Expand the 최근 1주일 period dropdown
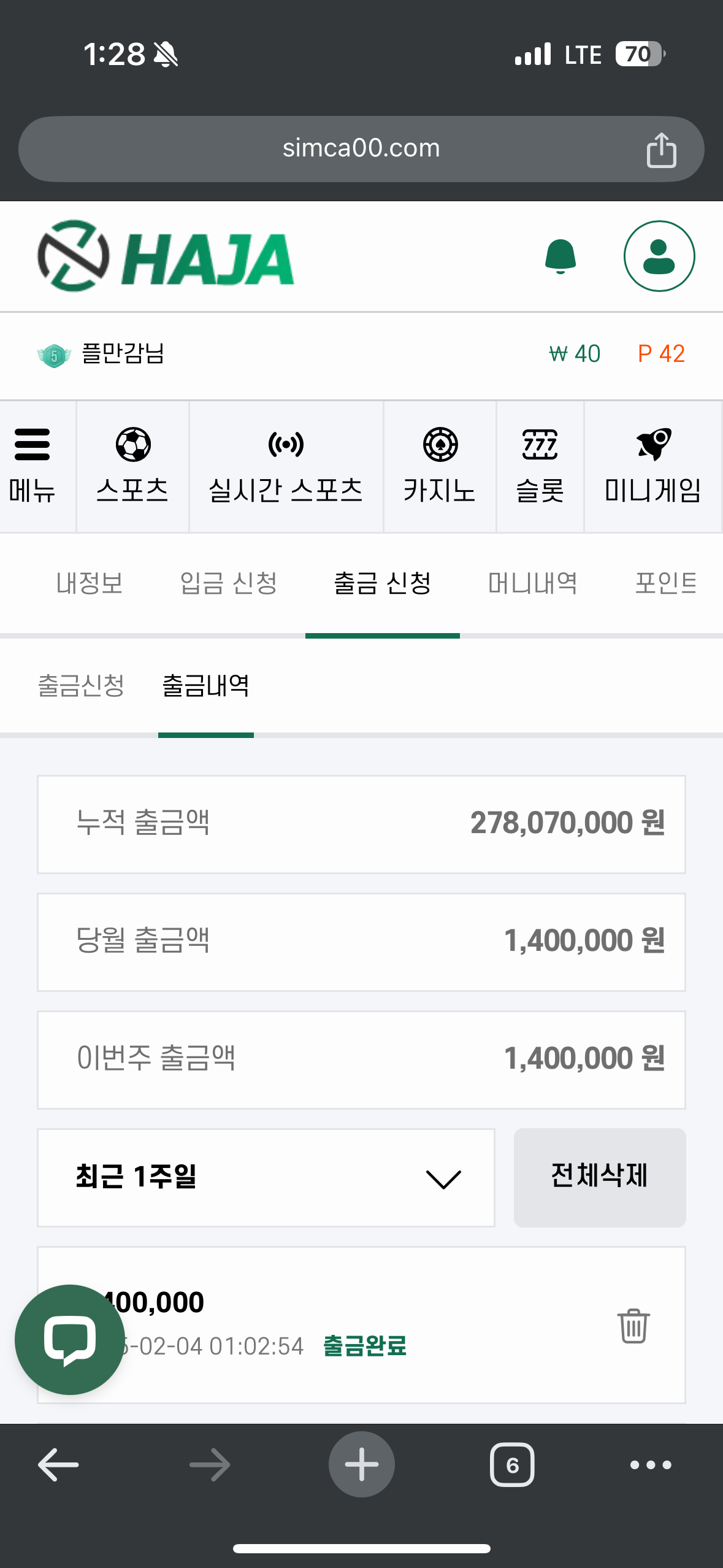723x1568 pixels. 266,1178
